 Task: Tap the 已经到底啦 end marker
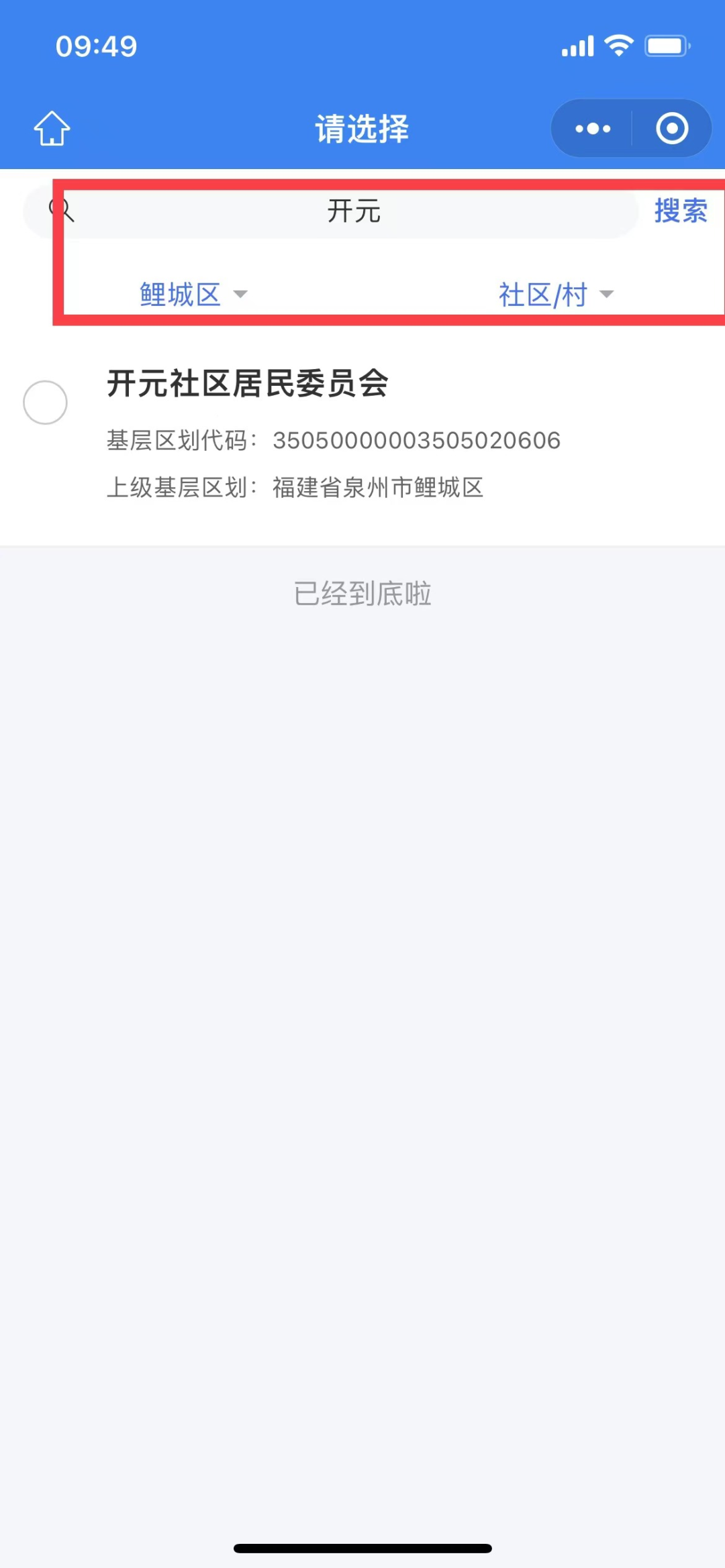click(362, 593)
